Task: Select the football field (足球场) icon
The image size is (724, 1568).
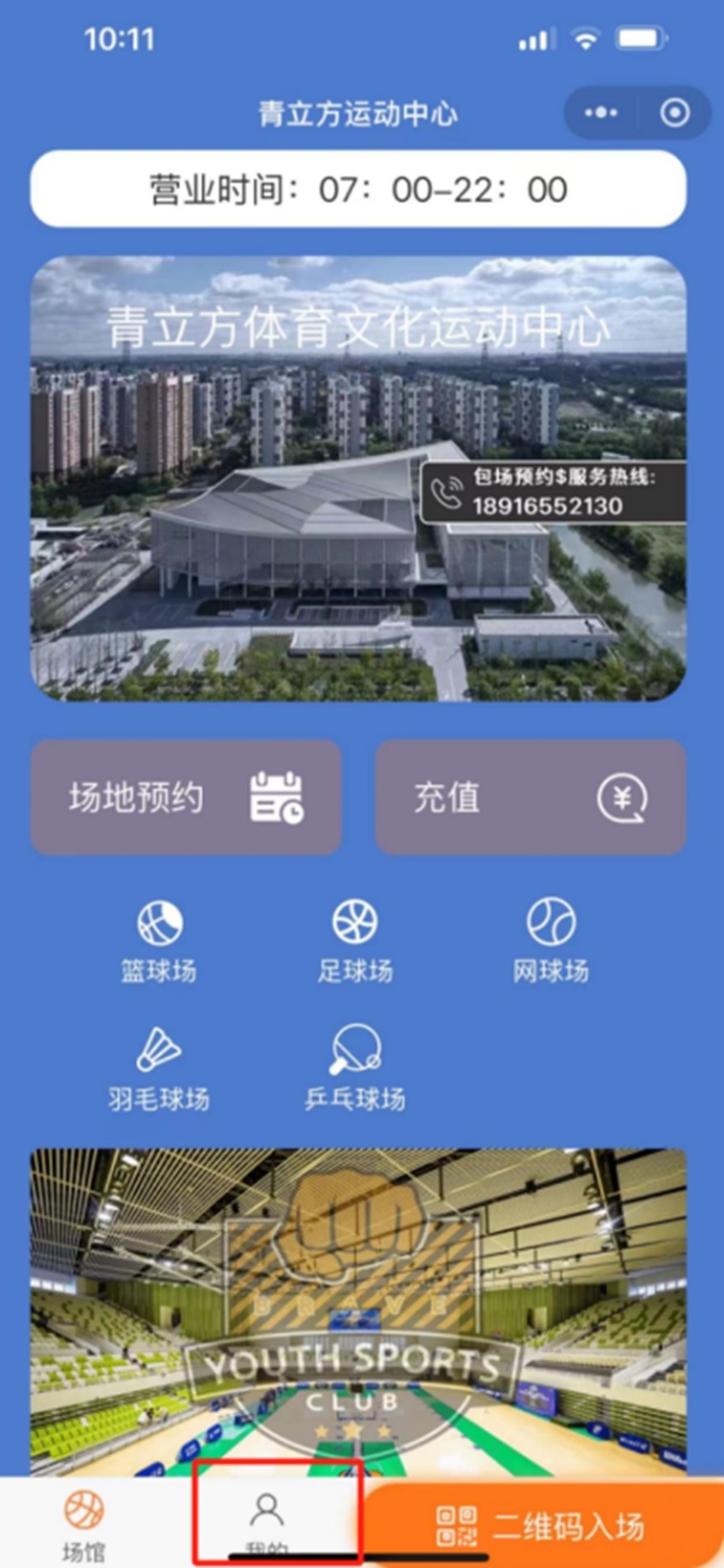Action: tap(355, 922)
